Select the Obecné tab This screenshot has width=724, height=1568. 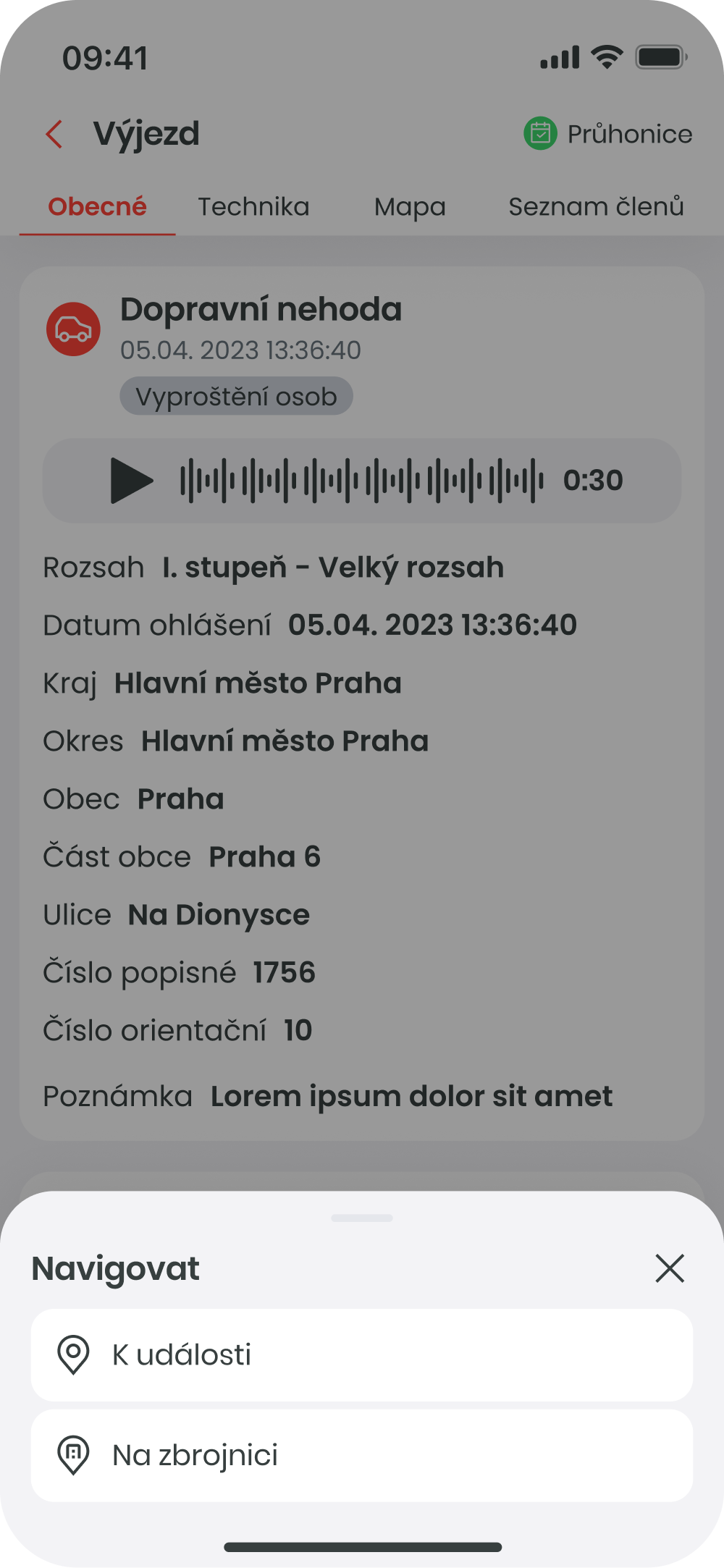click(x=98, y=207)
